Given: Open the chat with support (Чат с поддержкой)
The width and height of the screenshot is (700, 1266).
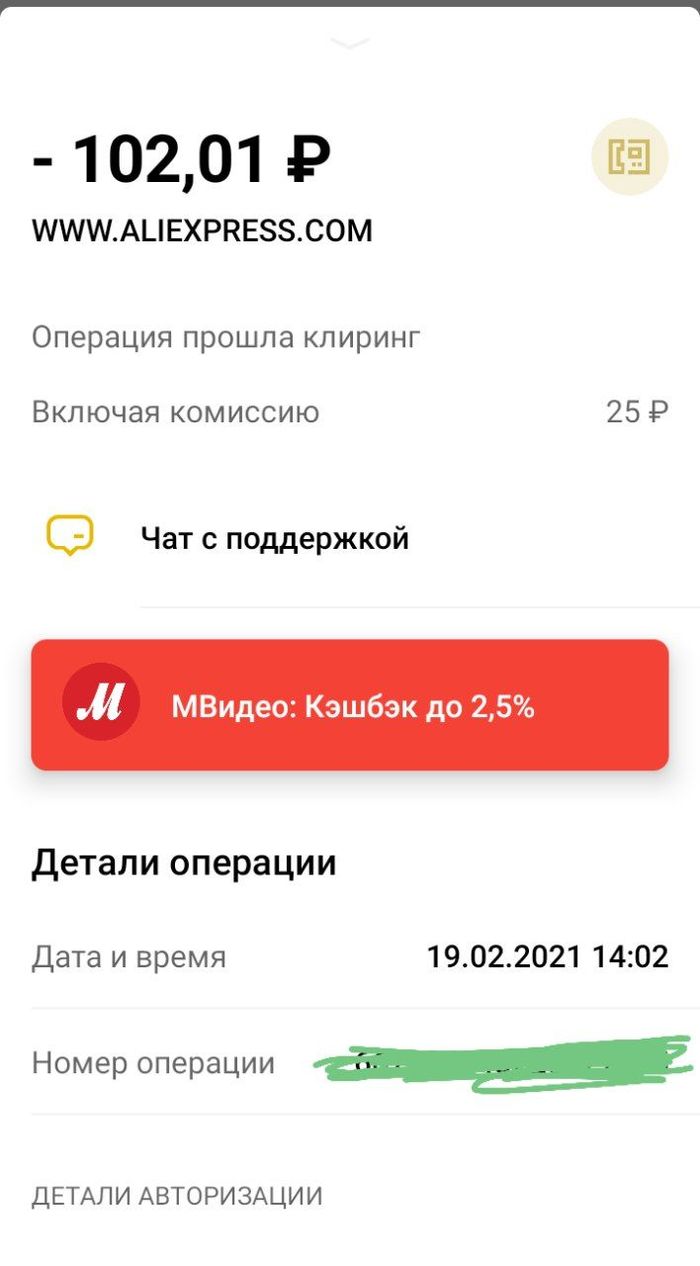Looking at the screenshot, I should (275, 539).
